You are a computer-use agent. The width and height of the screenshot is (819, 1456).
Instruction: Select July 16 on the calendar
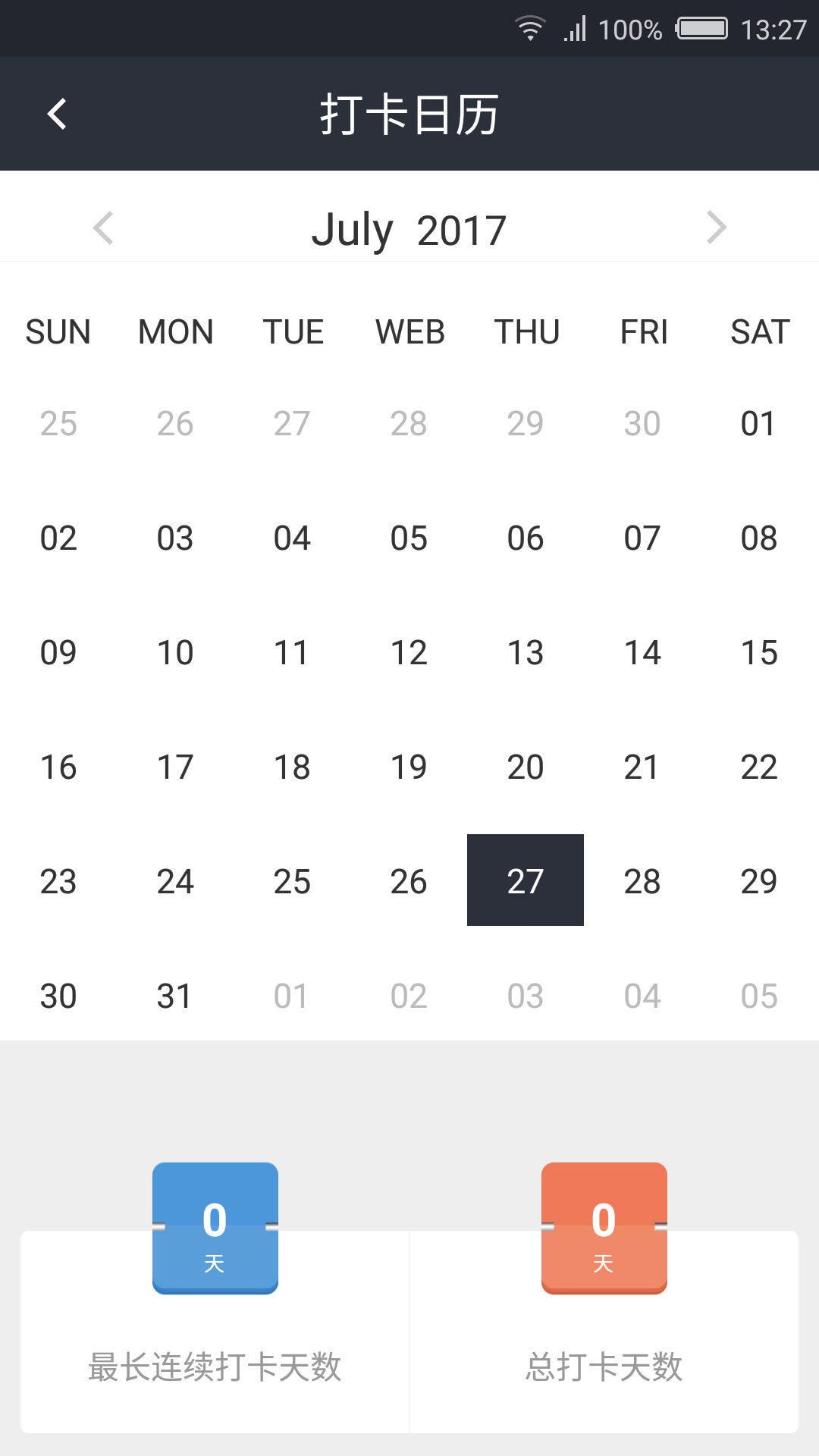(x=58, y=767)
